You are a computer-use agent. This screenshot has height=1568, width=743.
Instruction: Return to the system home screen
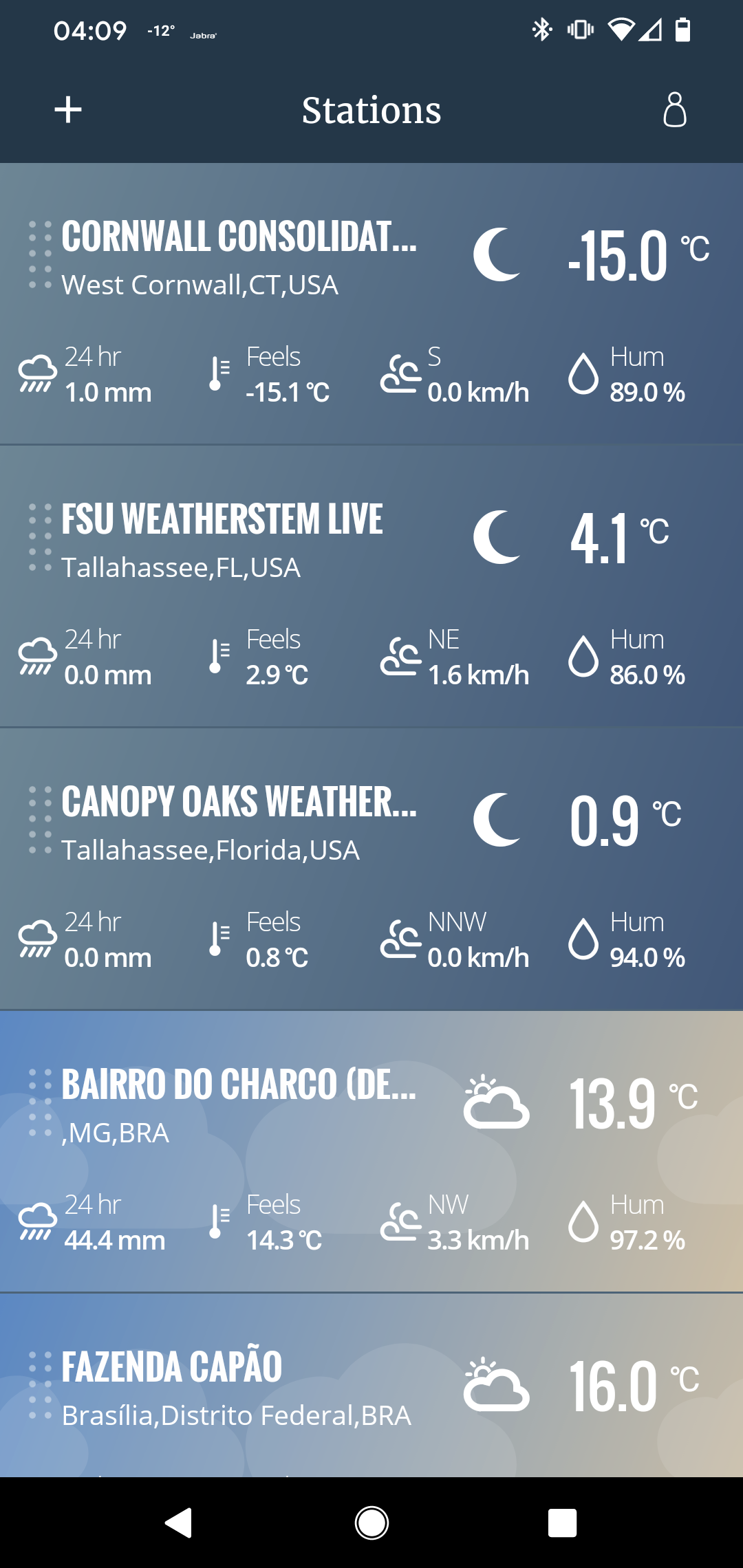pyautogui.click(x=371, y=1523)
